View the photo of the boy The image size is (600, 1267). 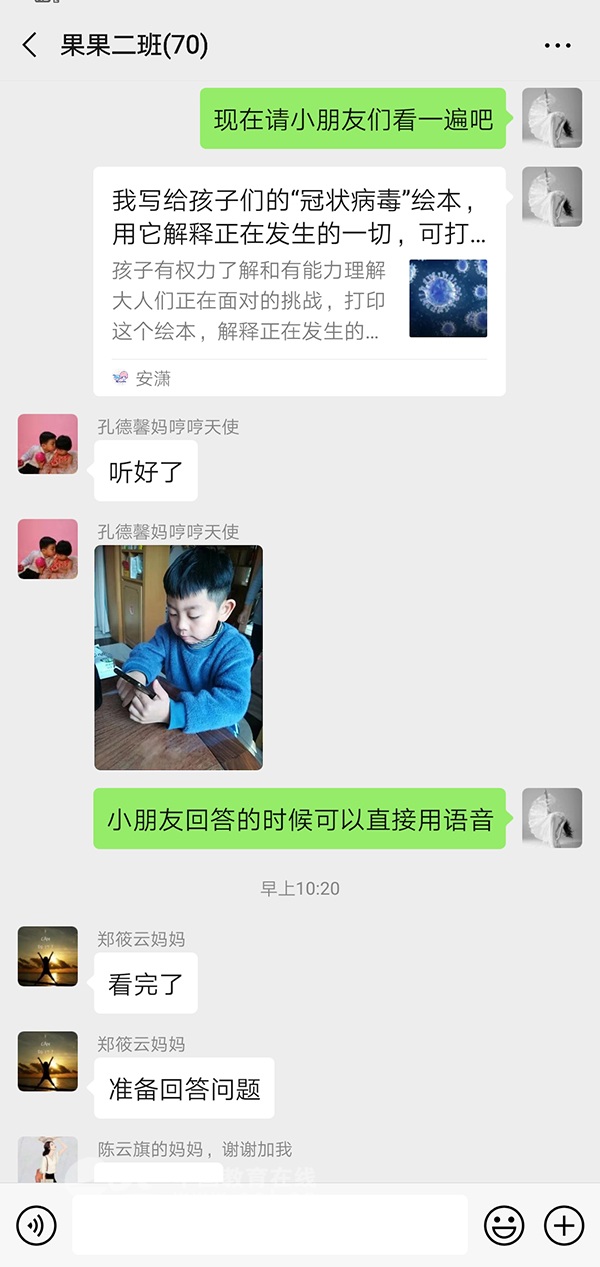(x=179, y=657)
